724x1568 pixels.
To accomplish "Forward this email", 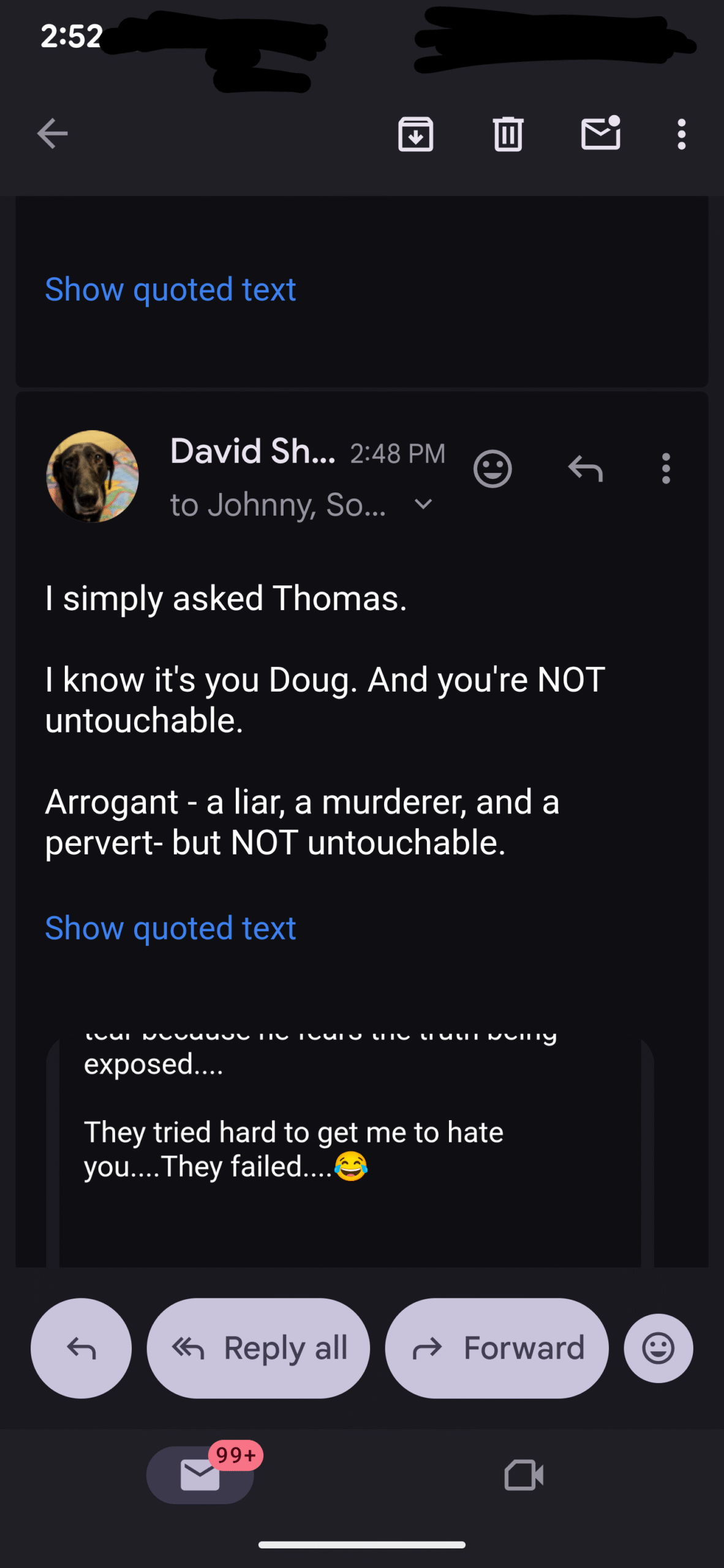I will coord(497,1348).
